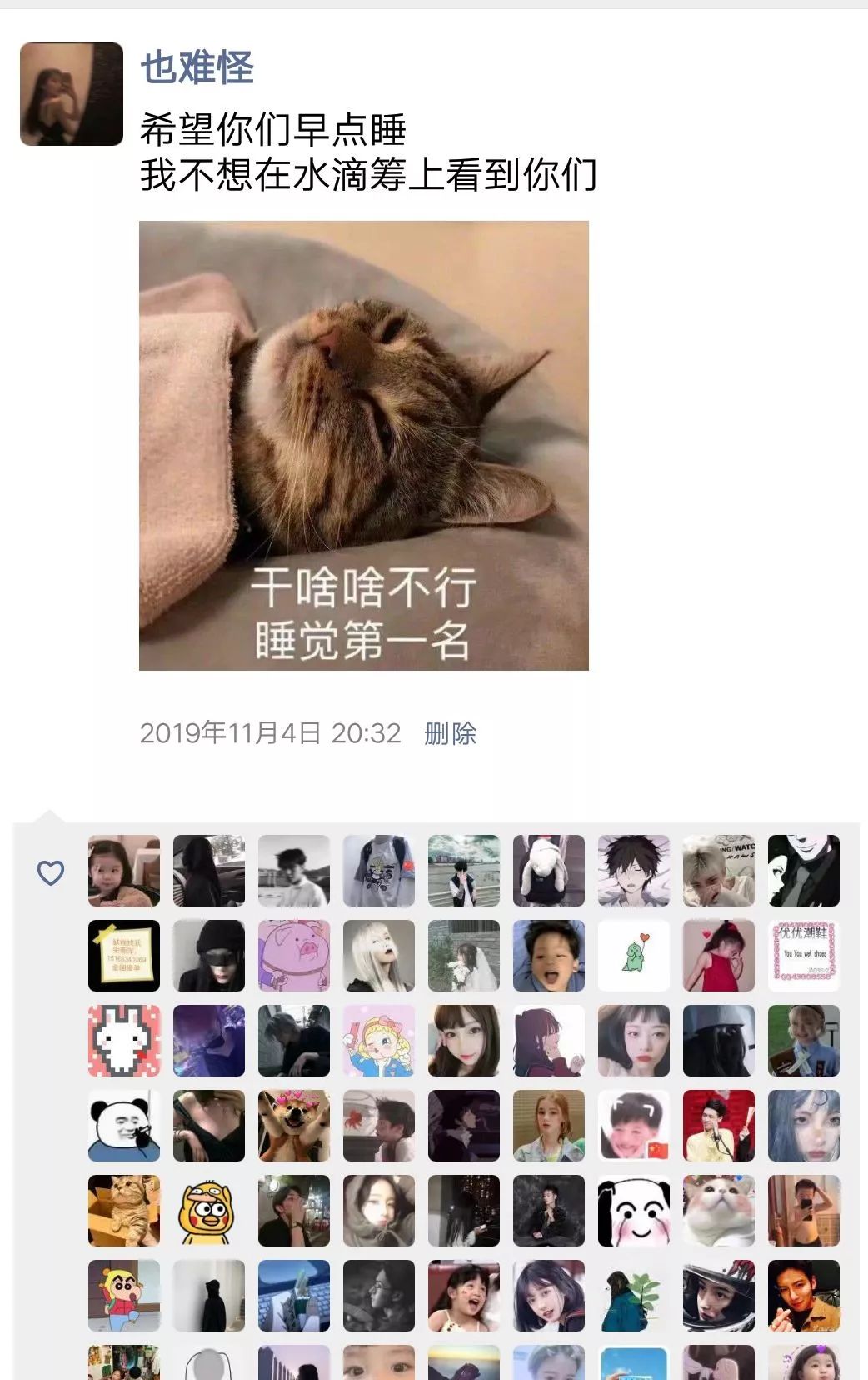Screen dimensions: 868x1380
Task: Open the Crayon Shin-chan avatar liker
Action: tap(124, 1296)
